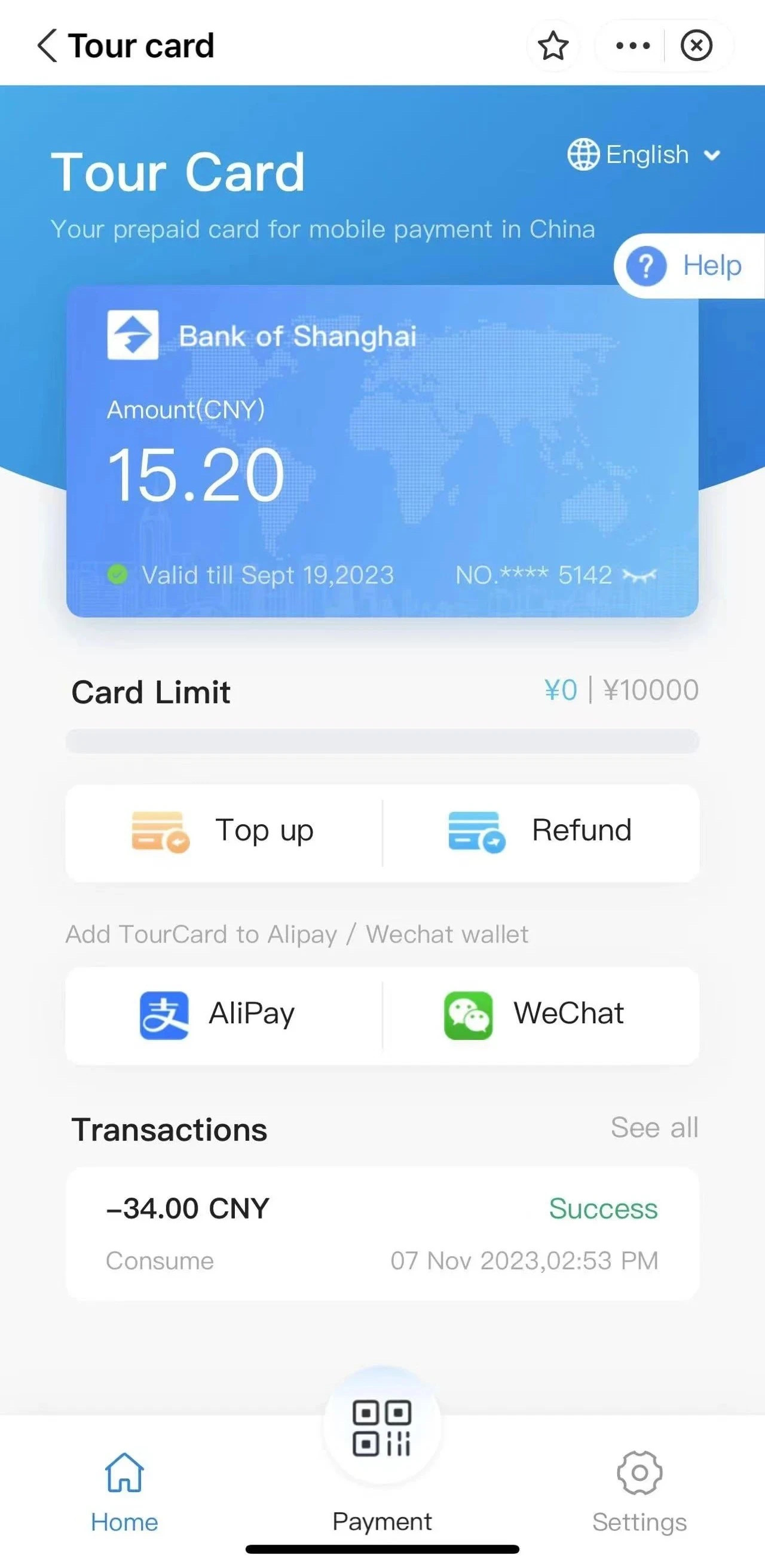
Task: Top up the Tour Card
Action: pos(224,831)
